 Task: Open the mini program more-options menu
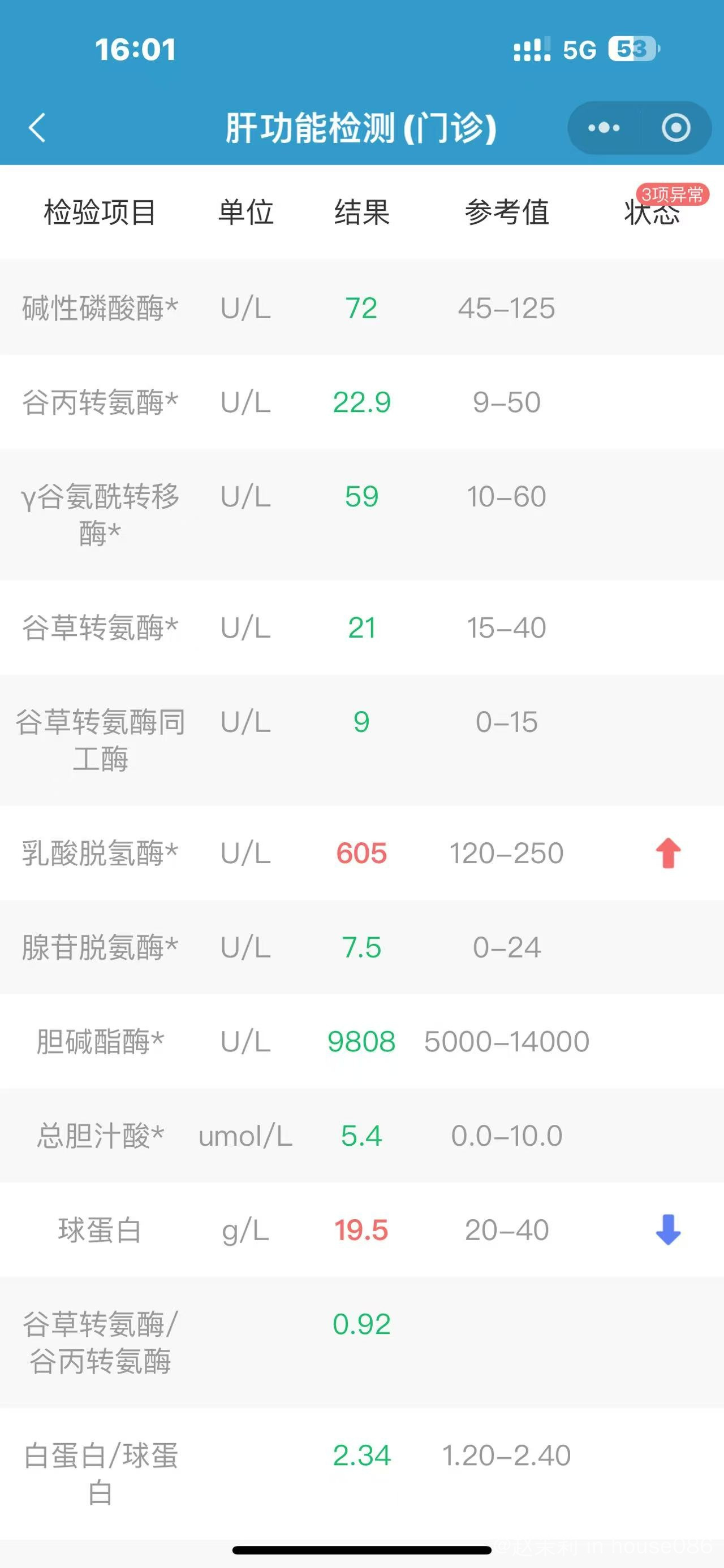pyautogui.click(x=604, y=128)
